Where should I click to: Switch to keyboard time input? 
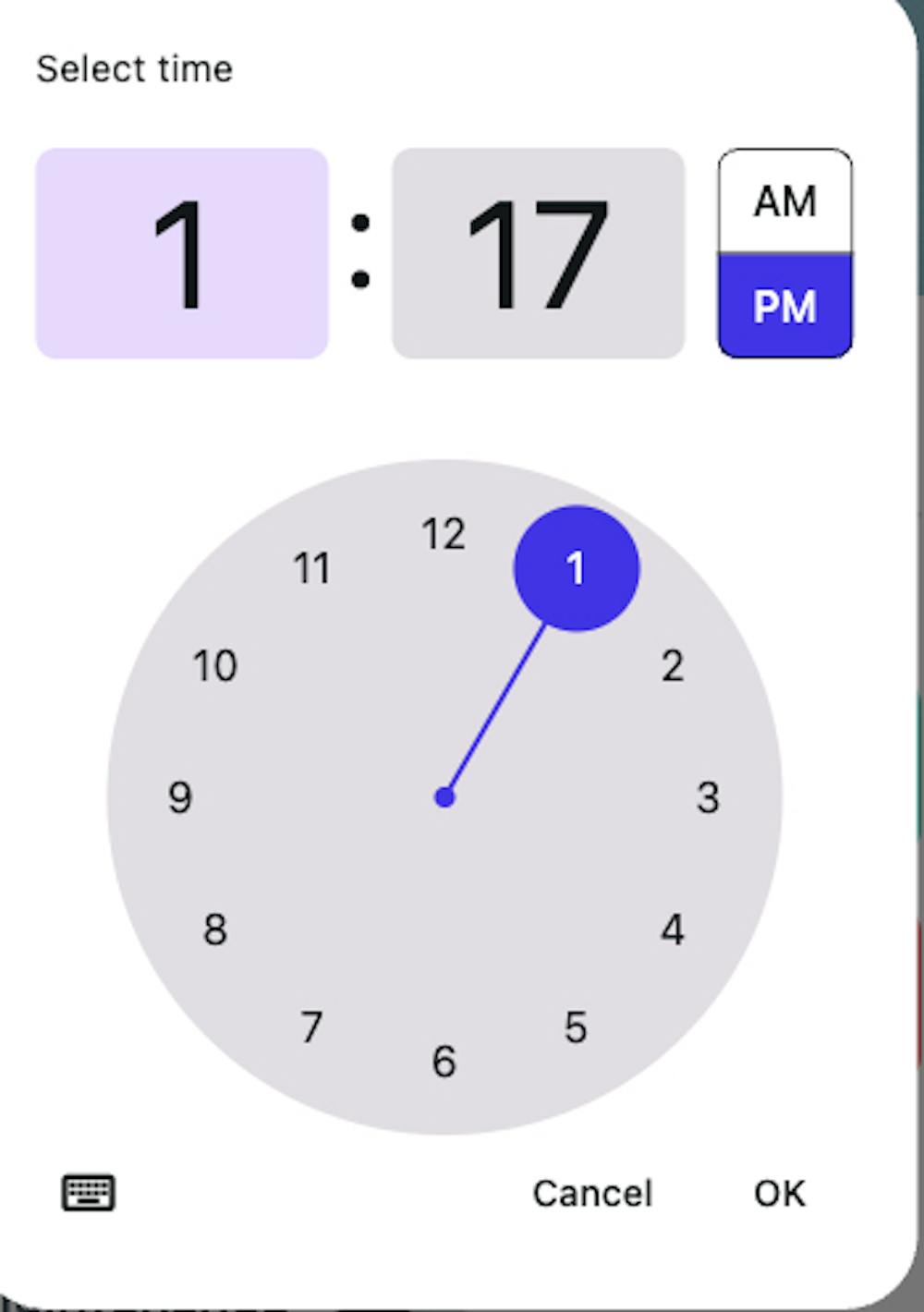tap(88, 1193)
